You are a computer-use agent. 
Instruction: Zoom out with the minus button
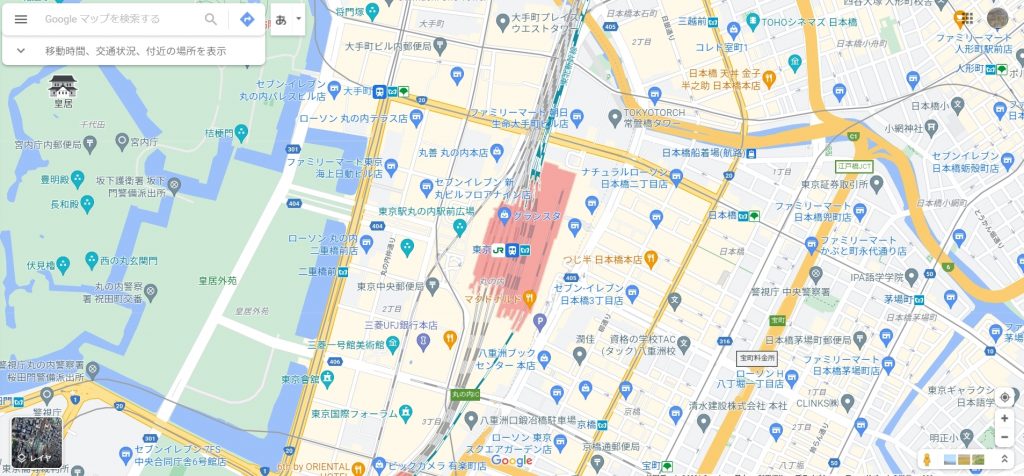1004,437
